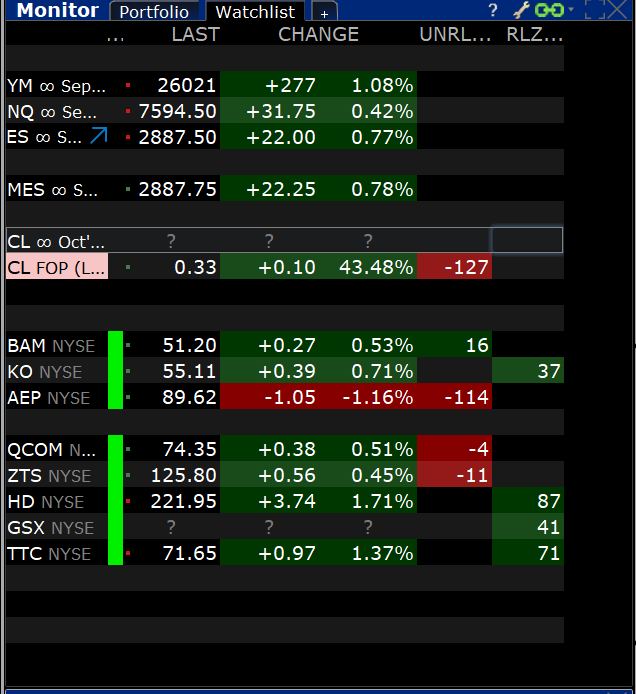This screenshot has width=636, height=694.
Task: Open the wrench configuration icon
Action: [521, 10]
